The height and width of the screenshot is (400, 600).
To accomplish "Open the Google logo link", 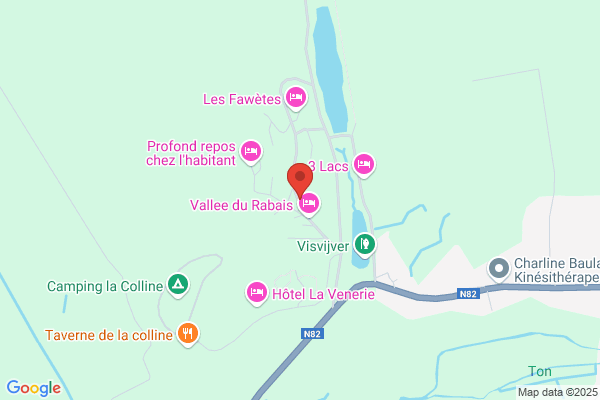I will point(33,388).
